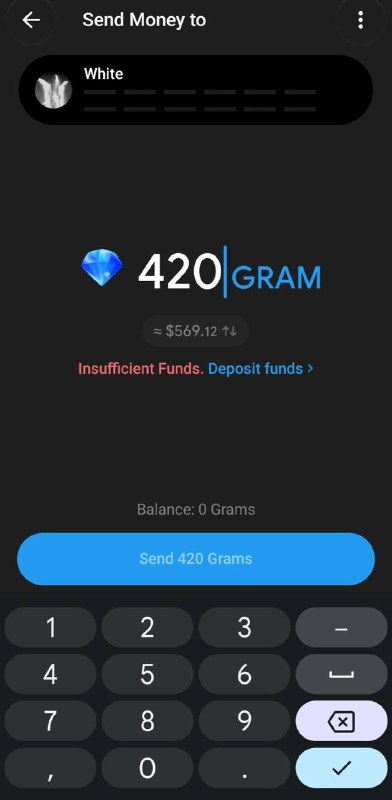
Task: Tap Send 420 Grams button
Action: (196, 559)
